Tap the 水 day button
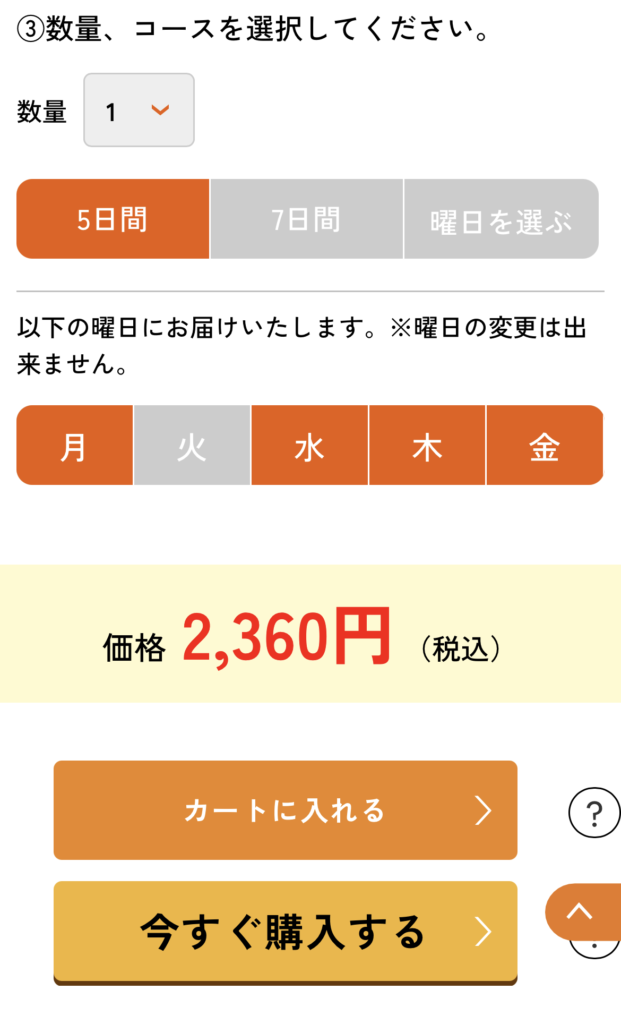The image size is (621, 1024). click(310, 445)
